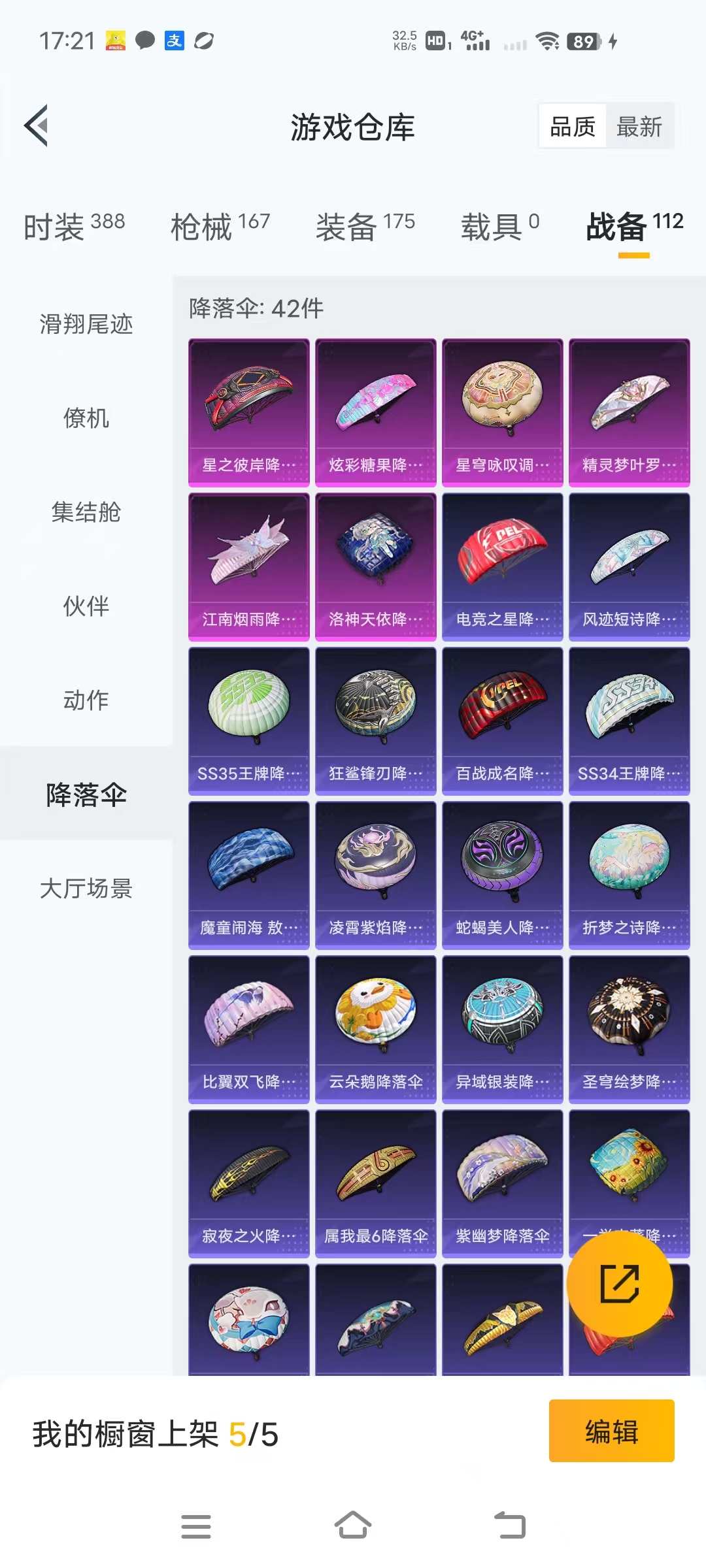The width and height of the screenshot is (706, 1568).
Task: Switch to the 枪械 tab
Action: pos(220,227)
